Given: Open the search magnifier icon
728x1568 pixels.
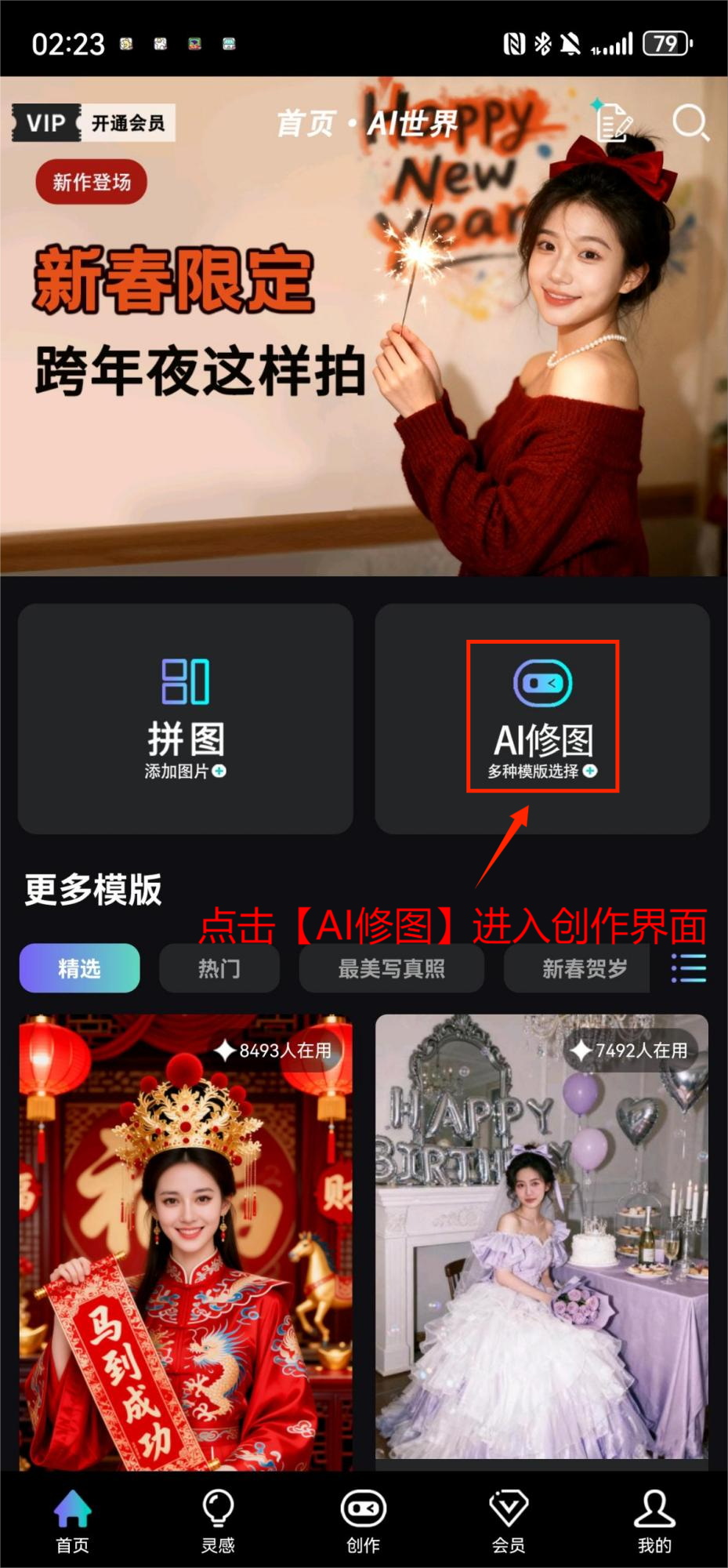Looking at the screenshot, I should pyautogui.click(x=690, y=123).
